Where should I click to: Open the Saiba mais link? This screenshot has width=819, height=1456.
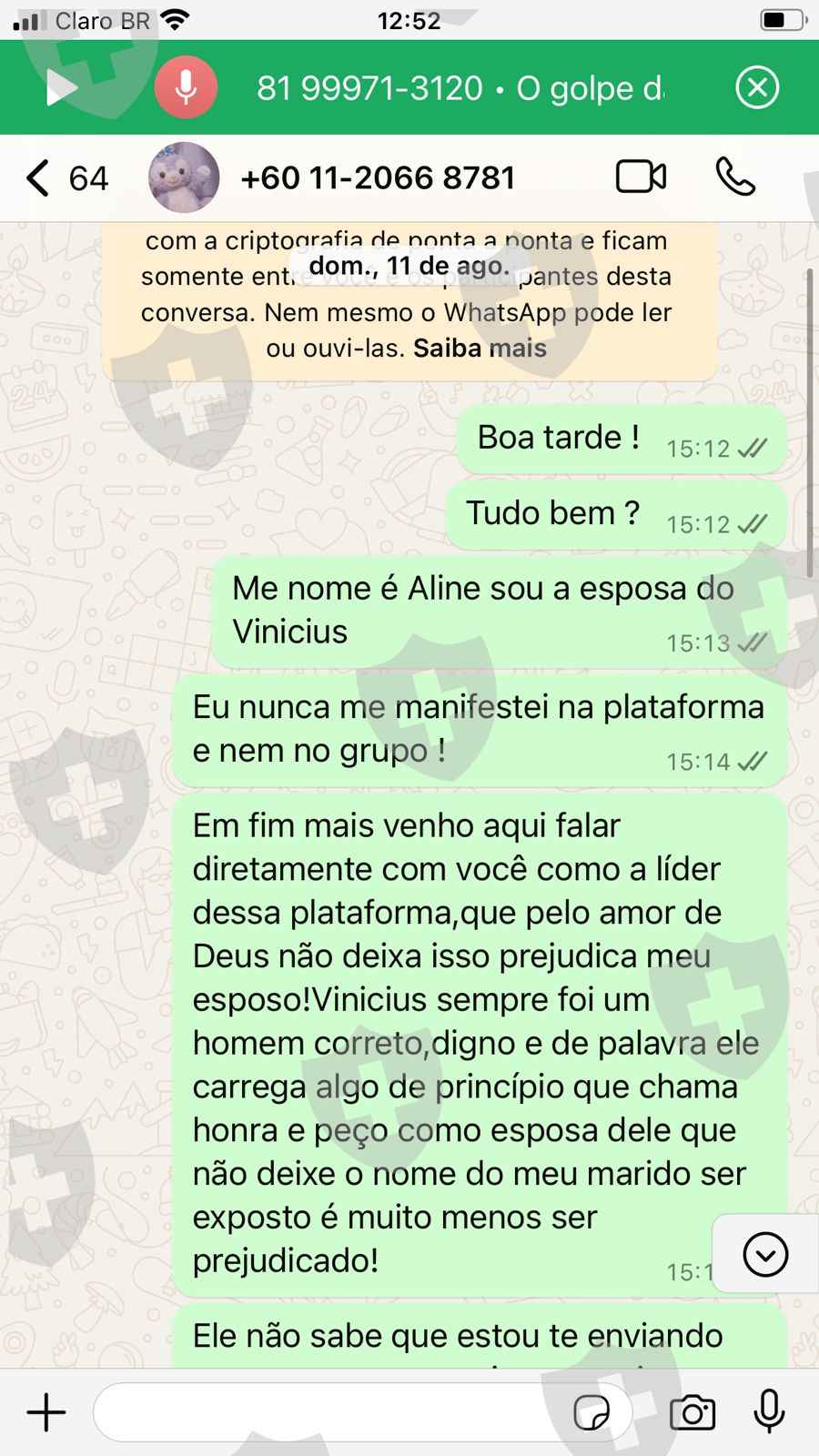pyautogui.click(x=480, y=349)
